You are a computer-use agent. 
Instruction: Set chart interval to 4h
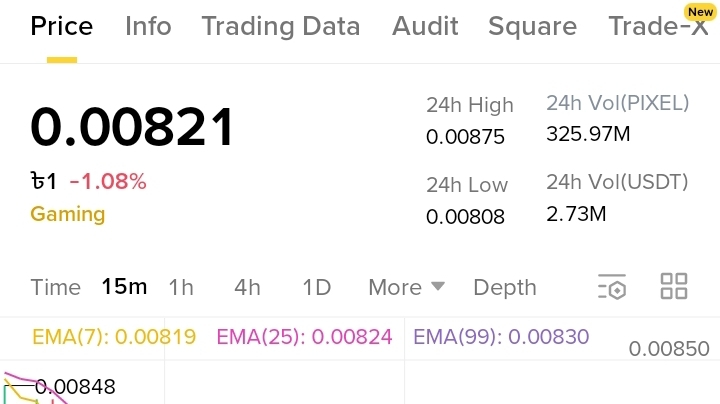click(x=247, y=288)
